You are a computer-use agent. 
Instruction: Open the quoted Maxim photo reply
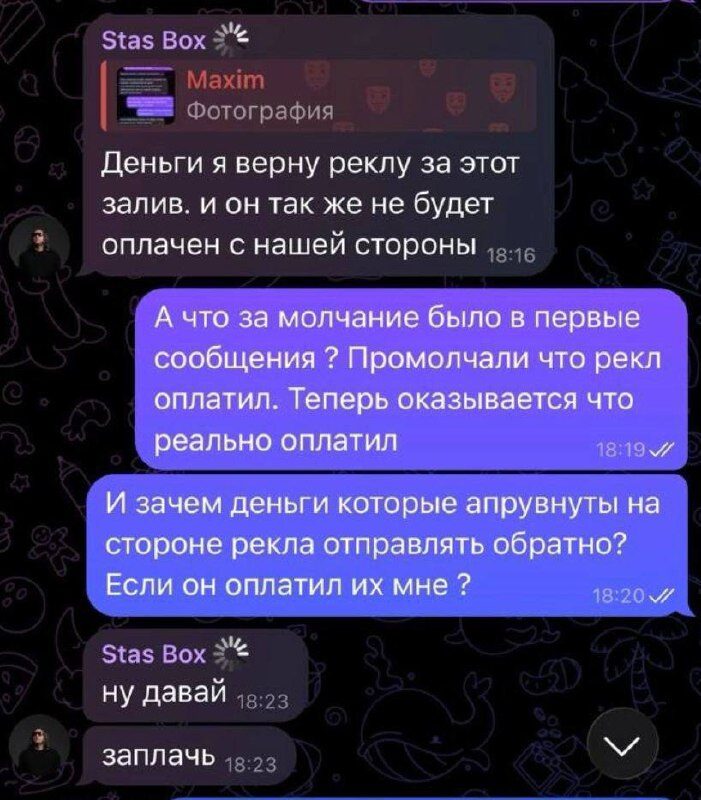320,93
